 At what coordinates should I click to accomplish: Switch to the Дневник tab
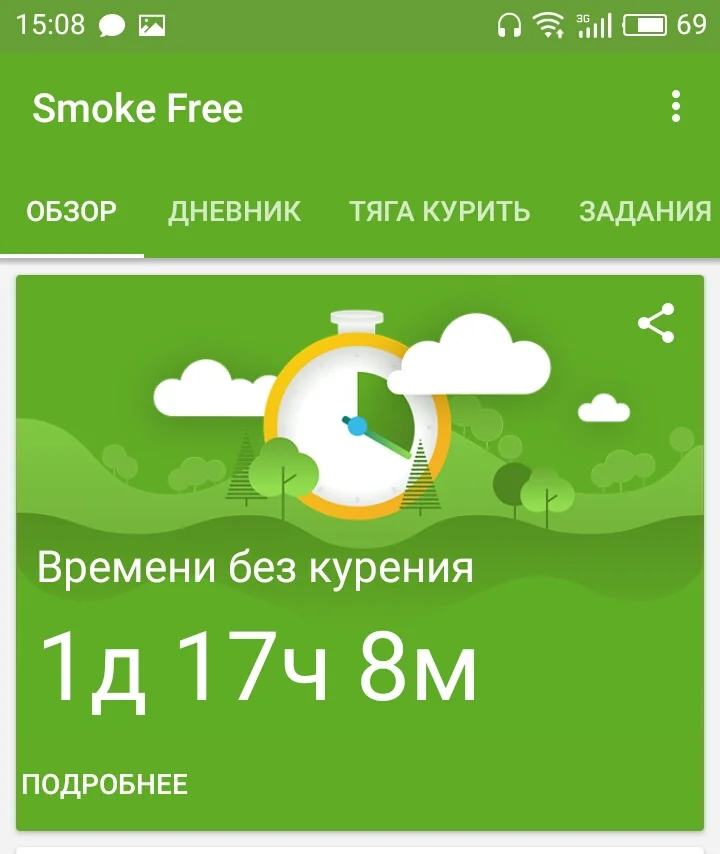[x=234, y=212]
